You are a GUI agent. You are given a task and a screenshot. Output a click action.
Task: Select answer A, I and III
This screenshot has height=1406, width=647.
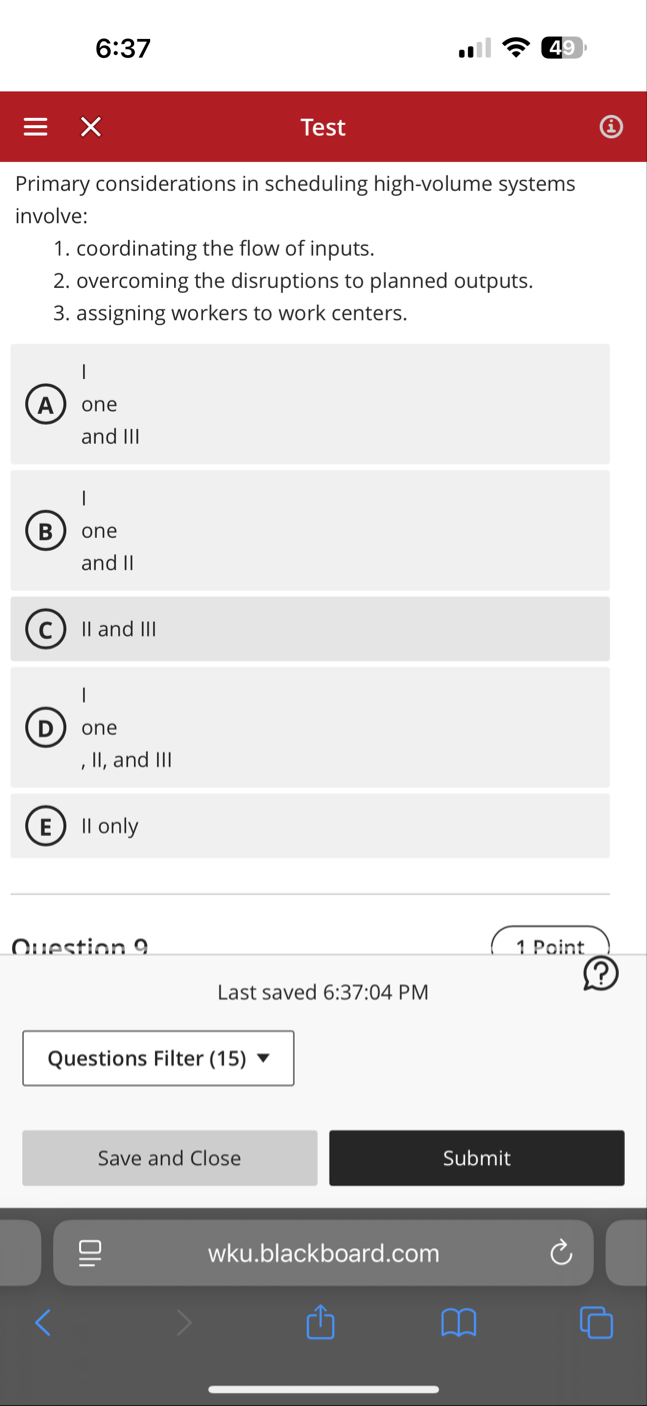tap(45, 404)
